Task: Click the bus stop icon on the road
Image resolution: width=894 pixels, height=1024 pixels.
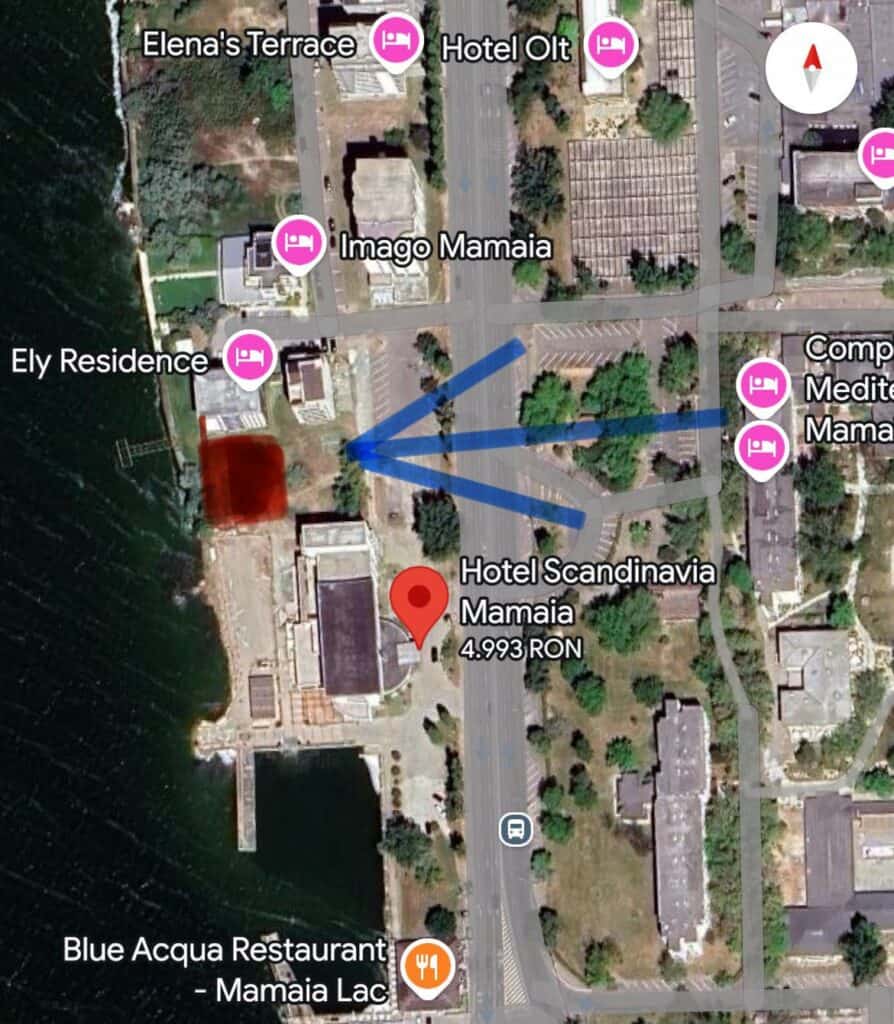Action: click(514, 828)
